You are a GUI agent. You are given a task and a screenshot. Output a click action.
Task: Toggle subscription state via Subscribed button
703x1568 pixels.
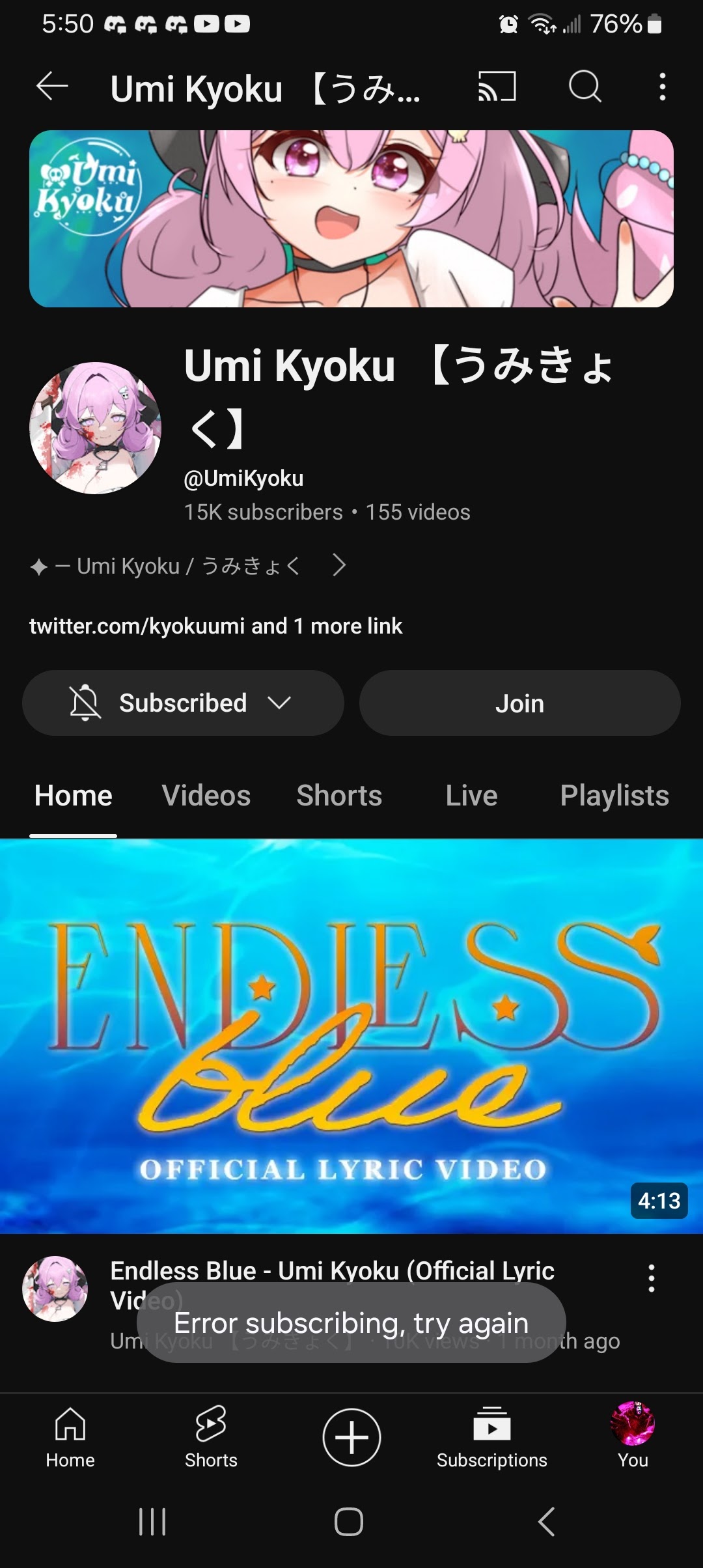pos(182,703)
